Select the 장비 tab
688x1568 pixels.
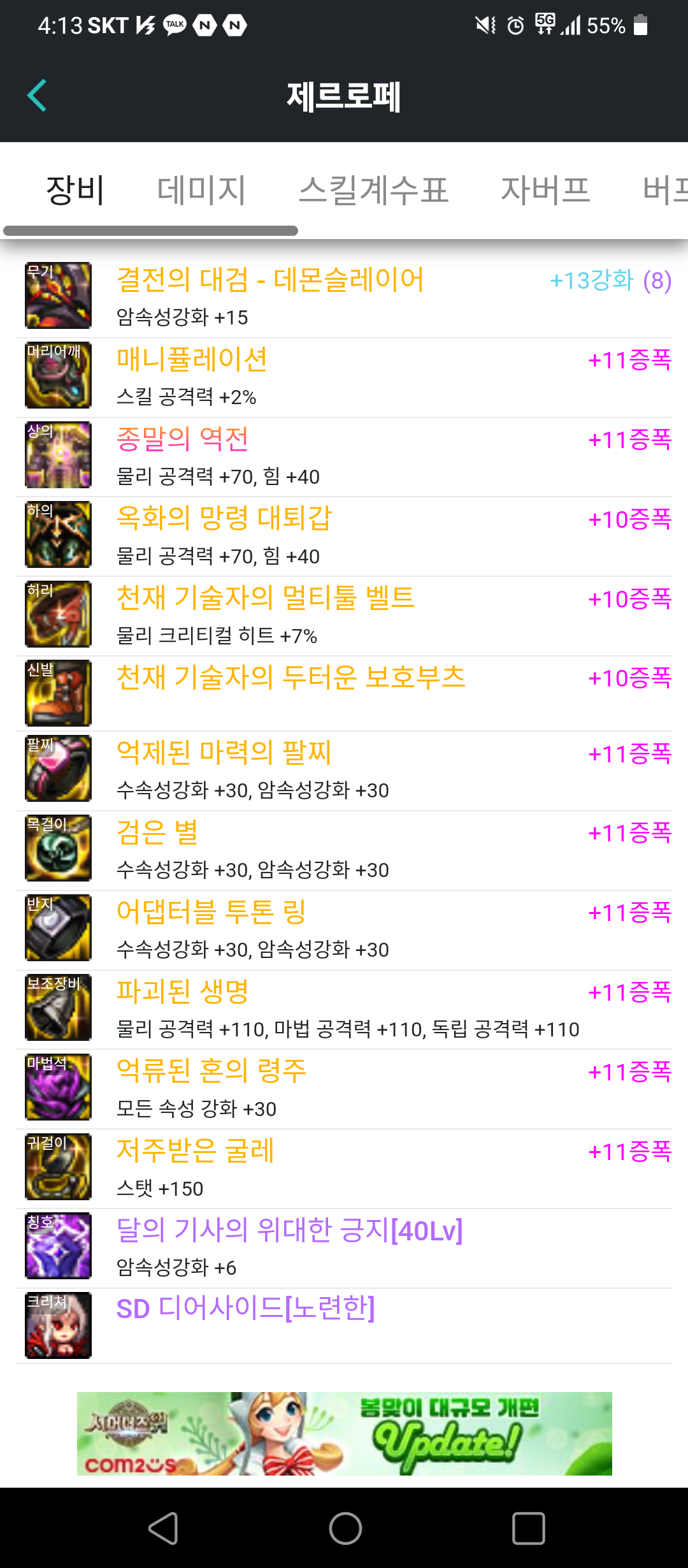[75, 191]
